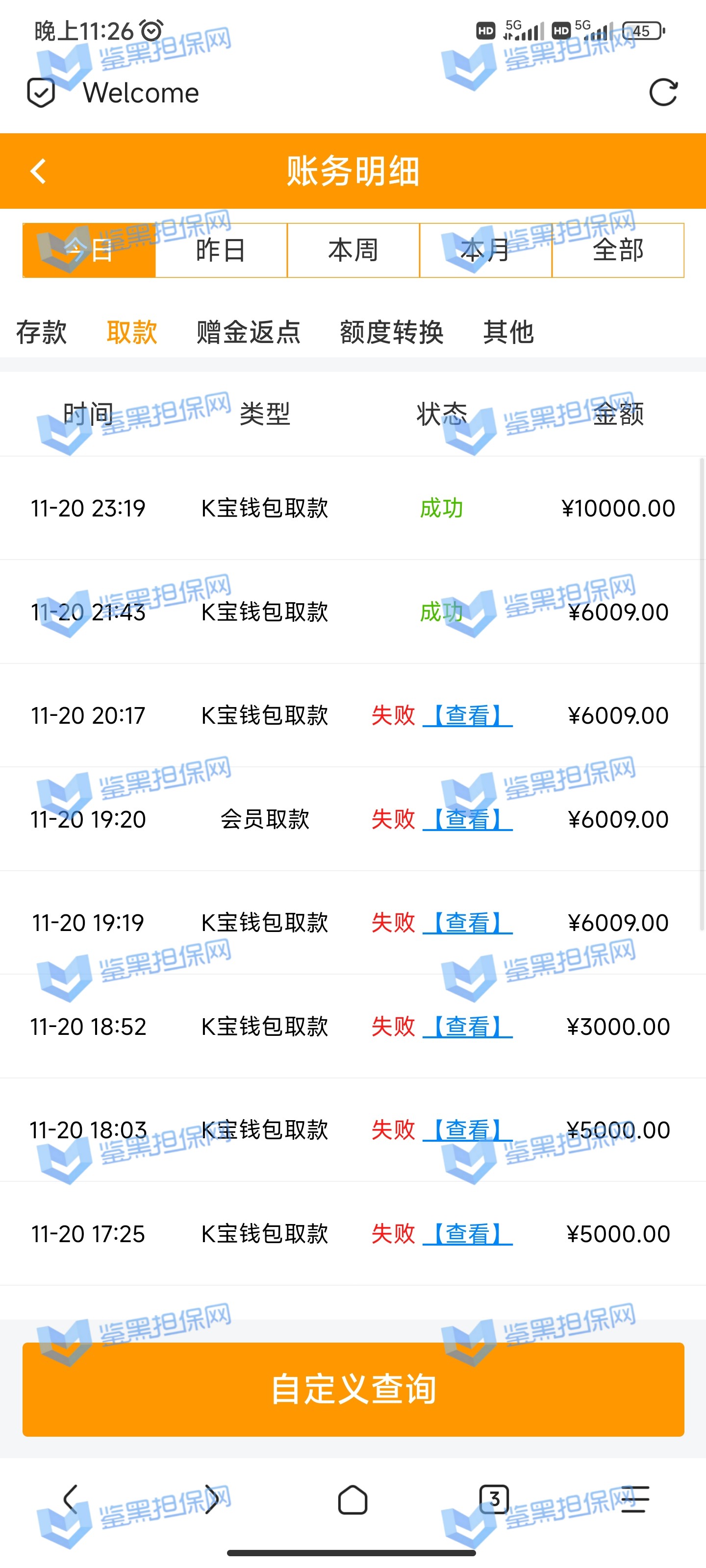Open the 其他 tab

point(508,332)
